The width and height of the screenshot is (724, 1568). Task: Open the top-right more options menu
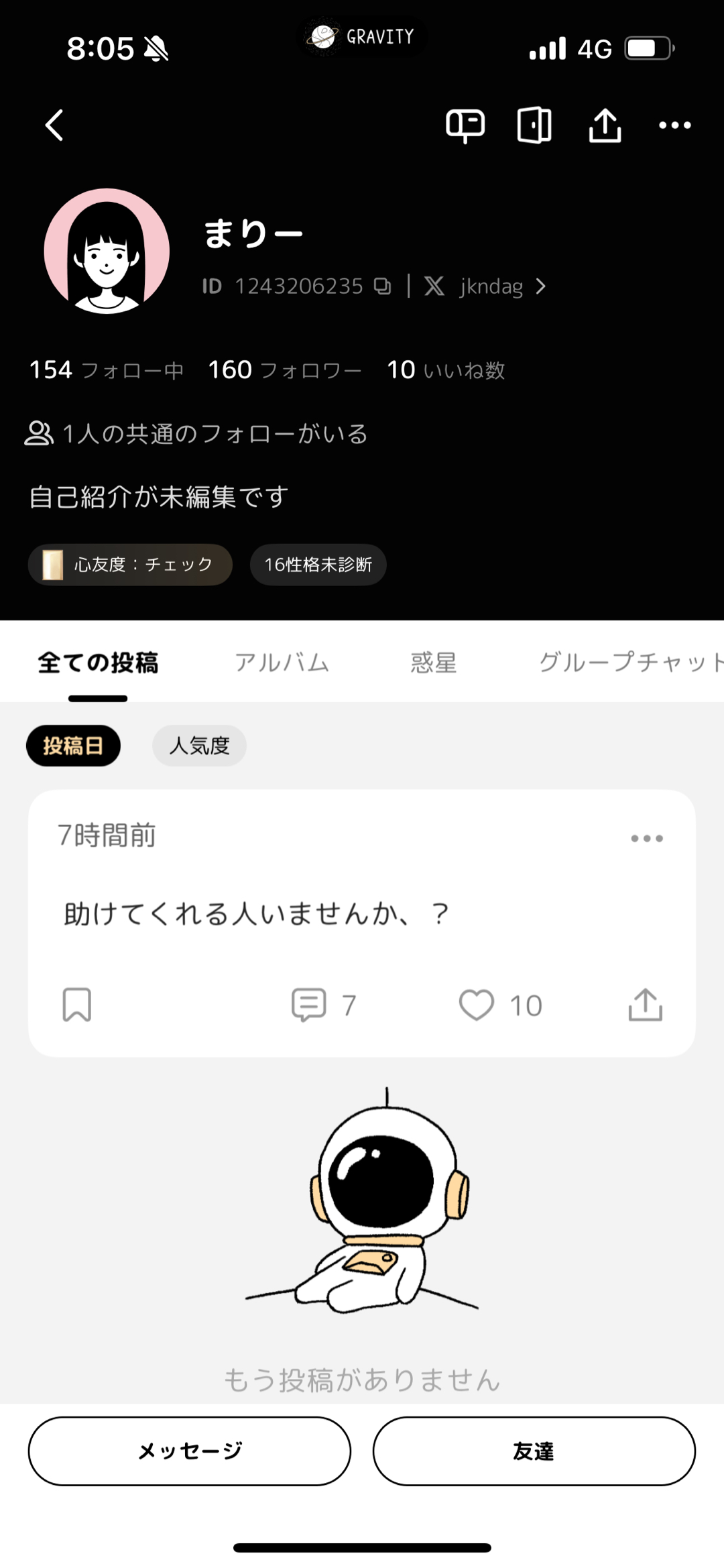[x=675, y=125]
